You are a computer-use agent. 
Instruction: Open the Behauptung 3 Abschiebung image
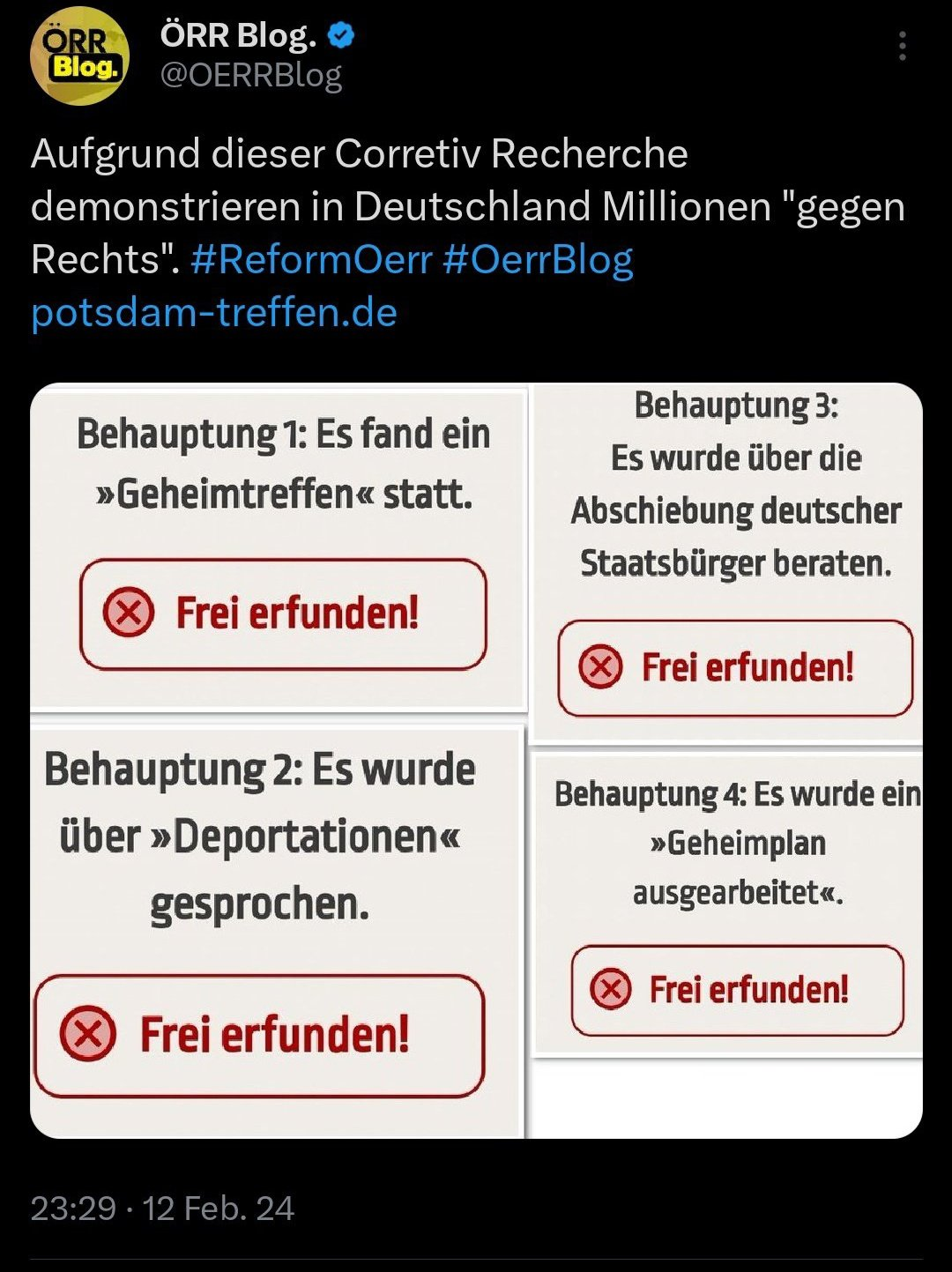pos(728,562)
